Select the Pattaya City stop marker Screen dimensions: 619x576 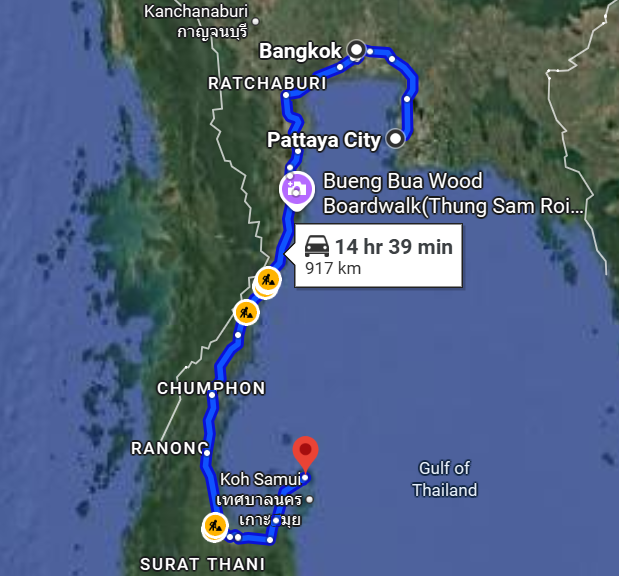(396, 139)
